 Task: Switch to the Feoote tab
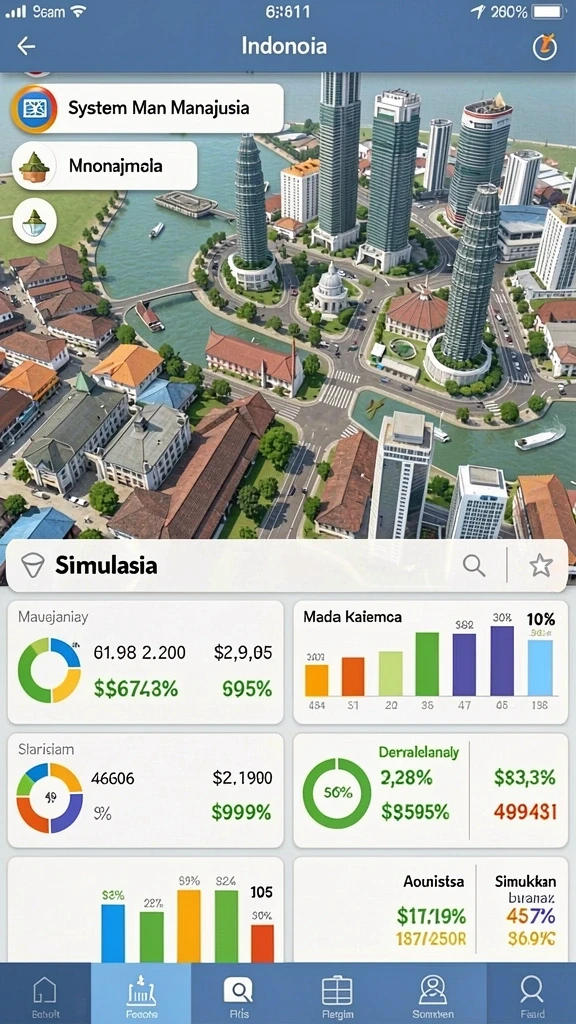tap(141, 993)
